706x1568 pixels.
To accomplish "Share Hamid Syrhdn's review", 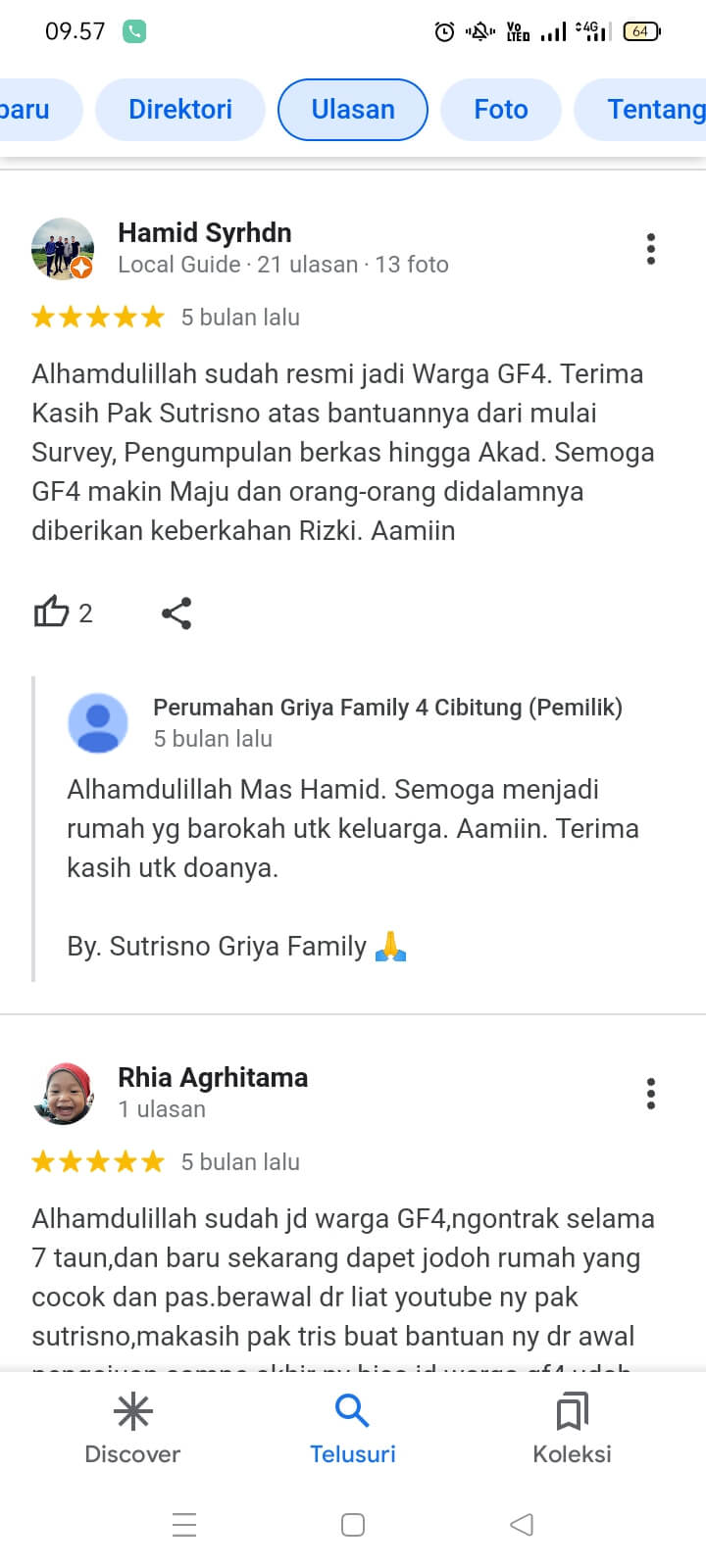I will pos(176,612).
